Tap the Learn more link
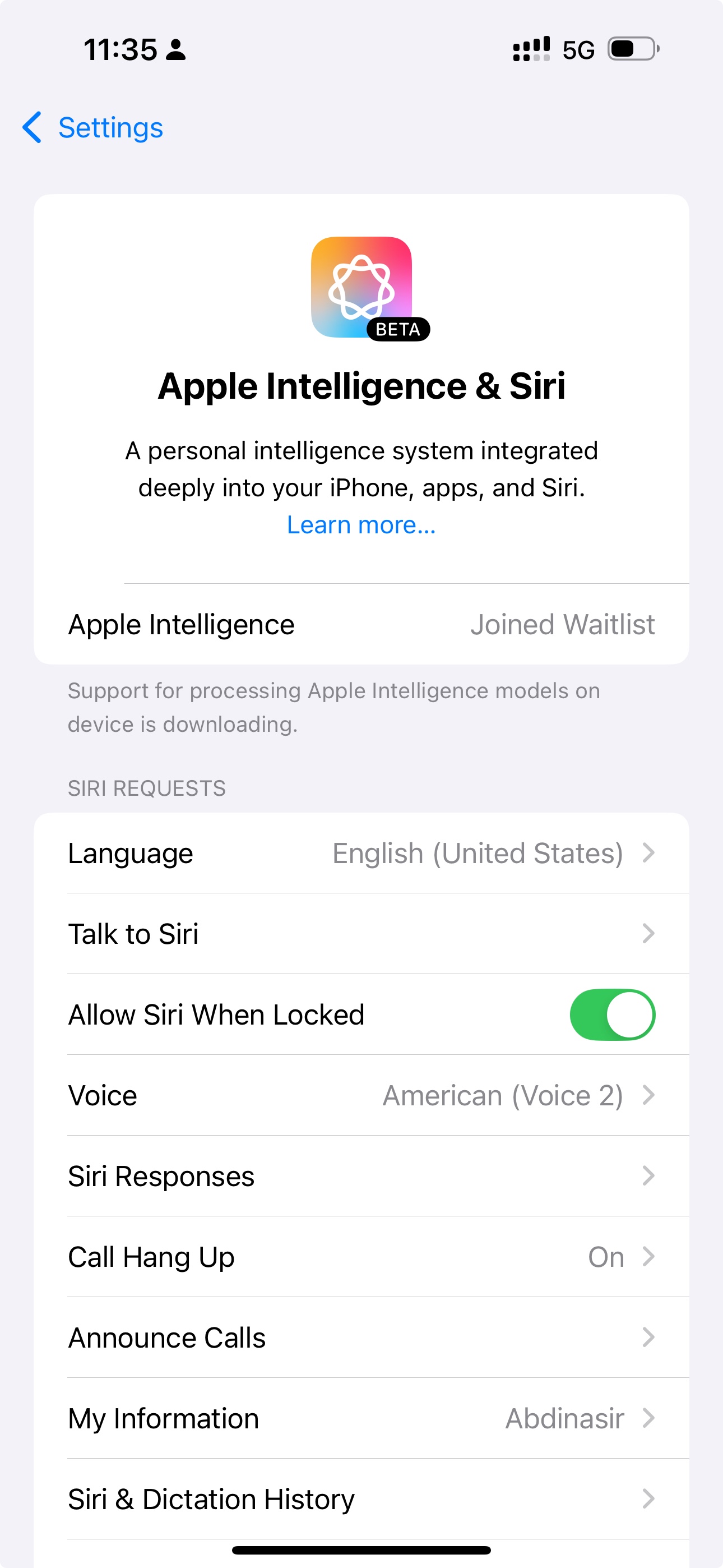 (361, 525)
